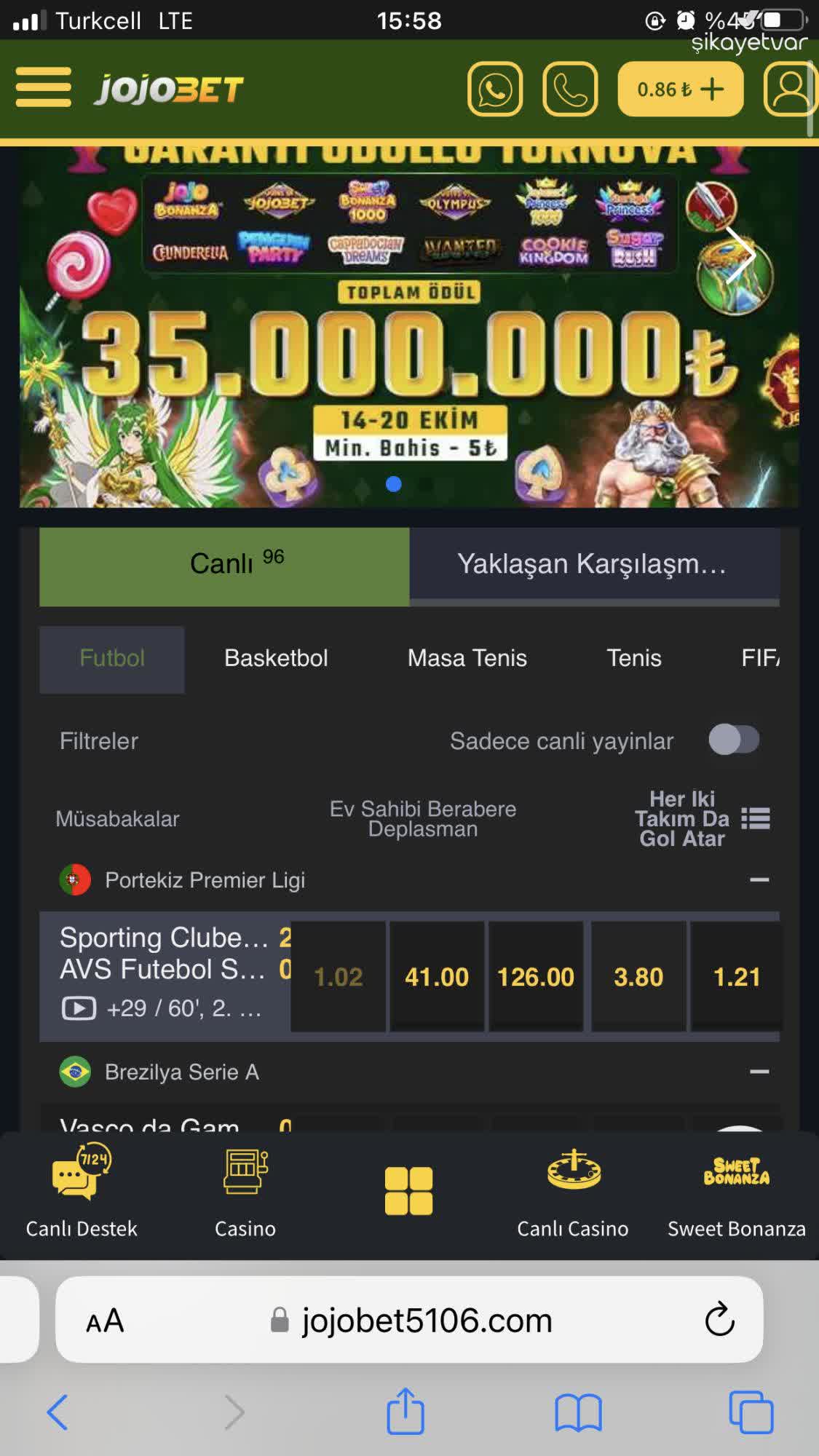This screenshot has width=819, height=1456.
Task: Pick the 126.00 away odds
Action: 536,976
